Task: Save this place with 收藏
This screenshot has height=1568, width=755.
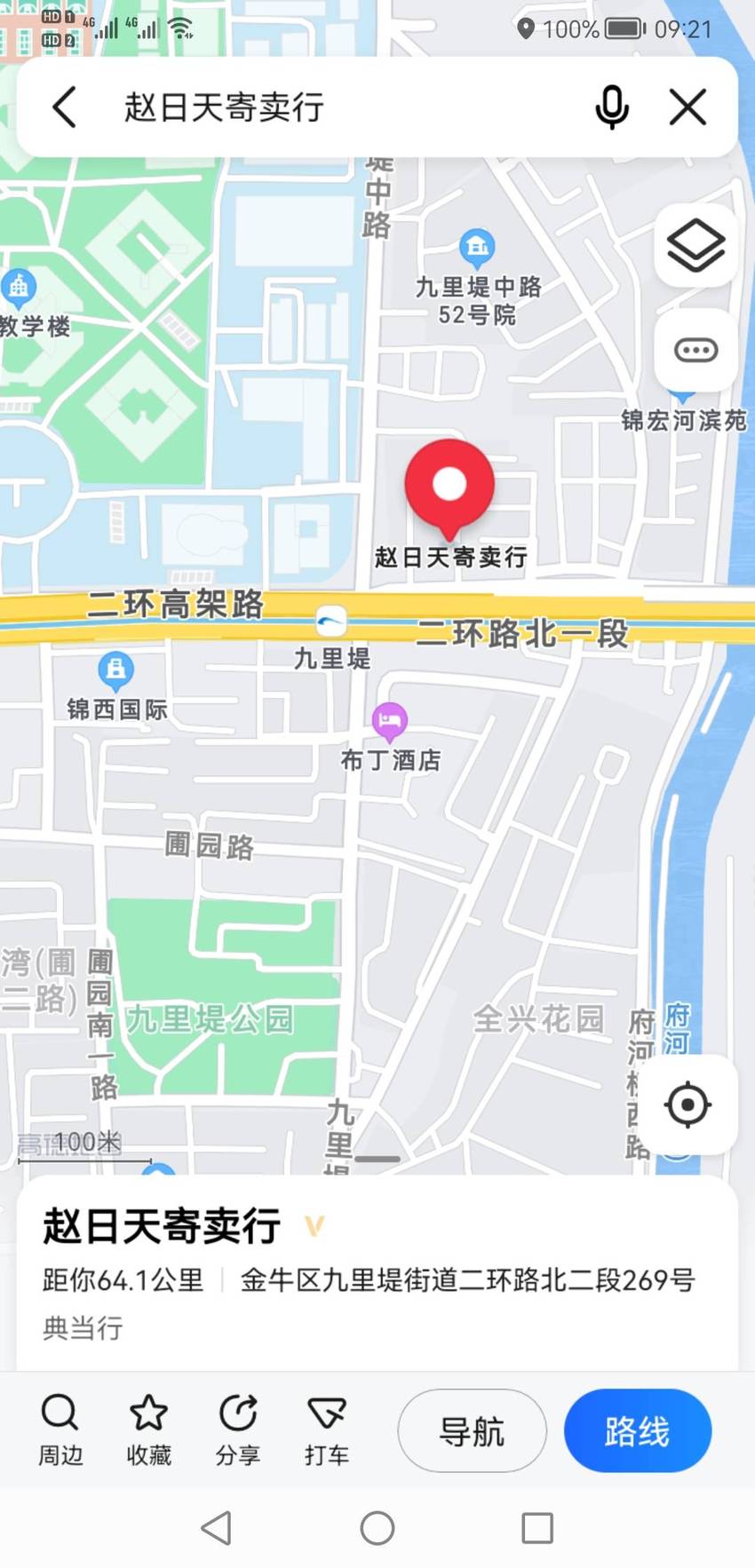Action: coord(149,1429)
